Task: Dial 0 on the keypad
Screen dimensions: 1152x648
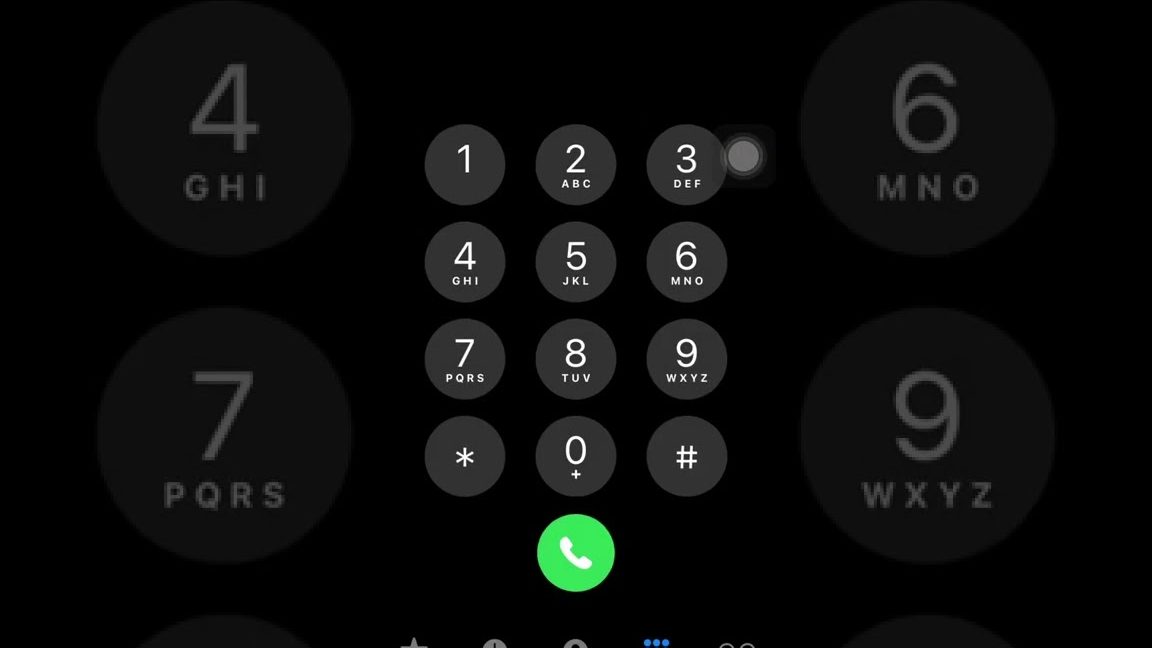Action: 576,457
